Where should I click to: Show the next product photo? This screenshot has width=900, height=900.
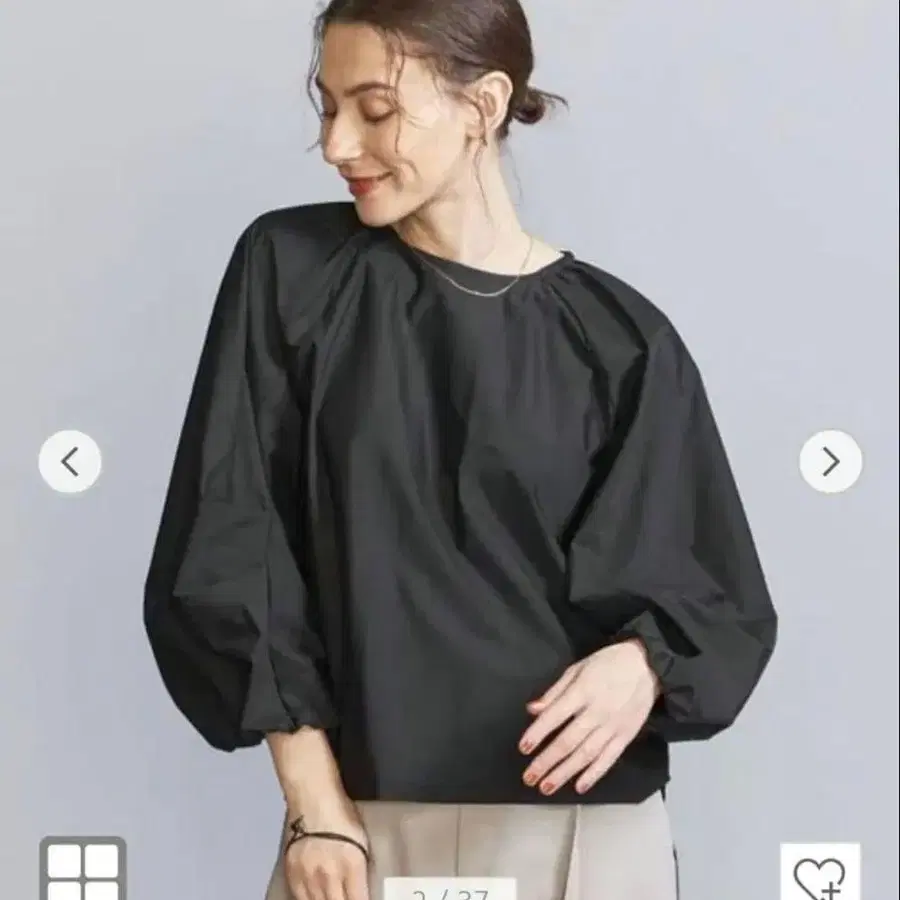click(x=830, y=461)
